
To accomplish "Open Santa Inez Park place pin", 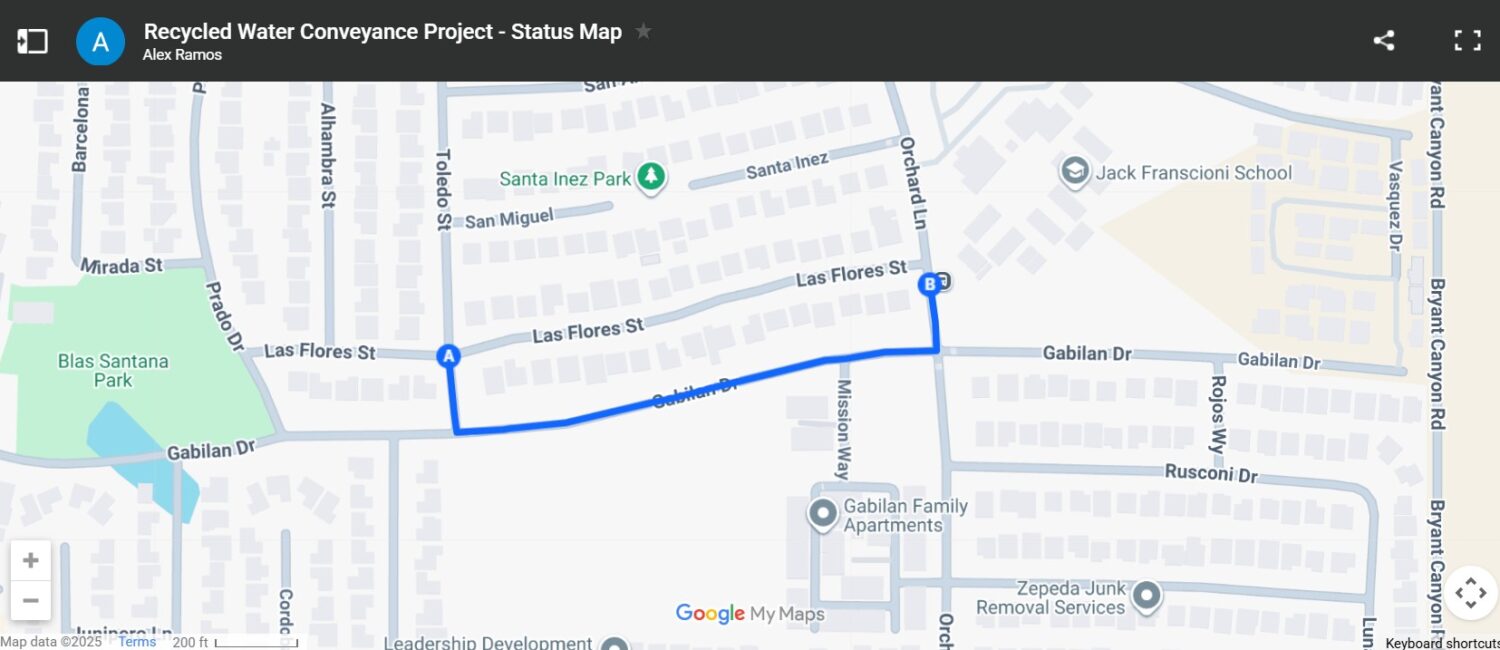I will [x=652, y=178].
